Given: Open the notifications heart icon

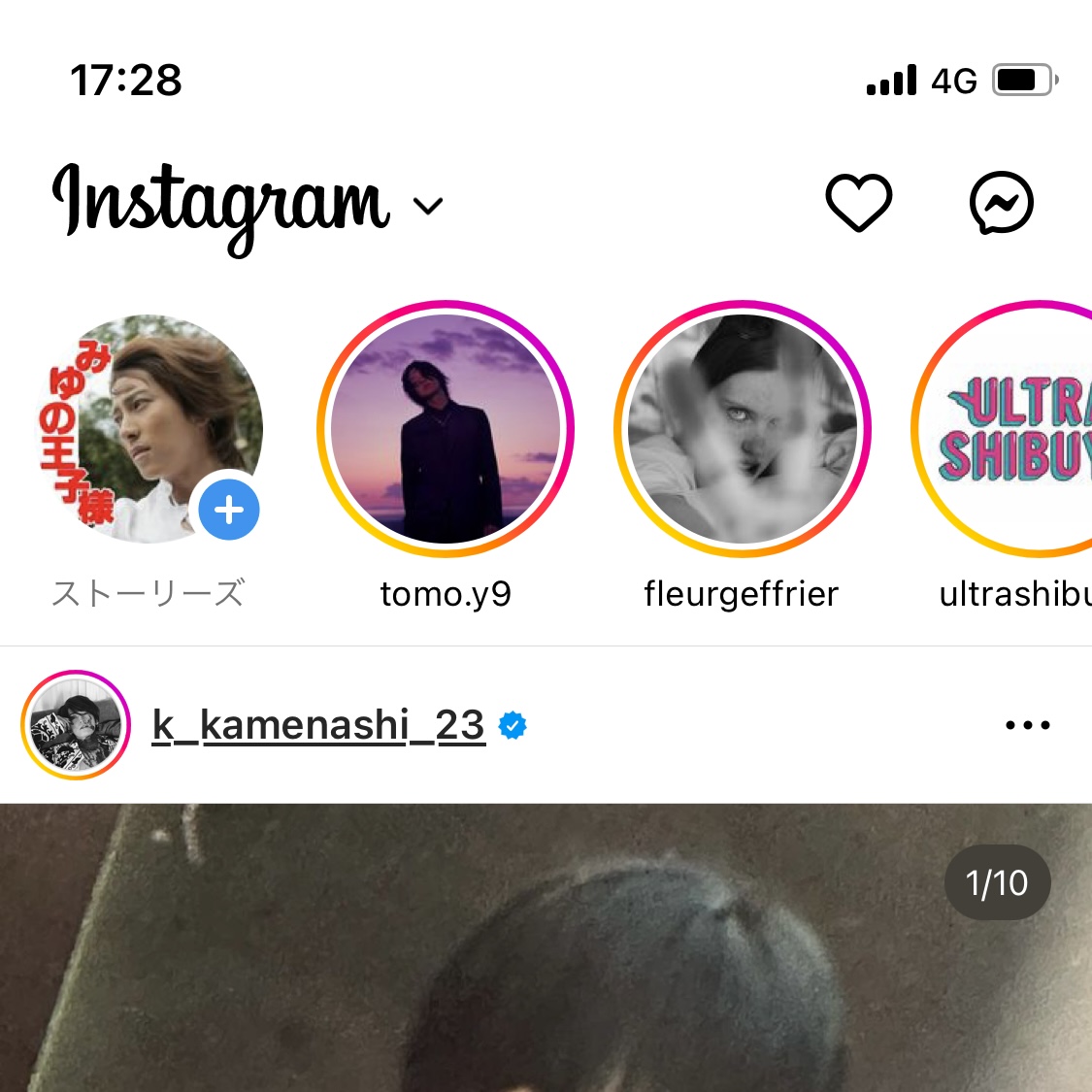Looking at the screenshot, I should 858,203.
